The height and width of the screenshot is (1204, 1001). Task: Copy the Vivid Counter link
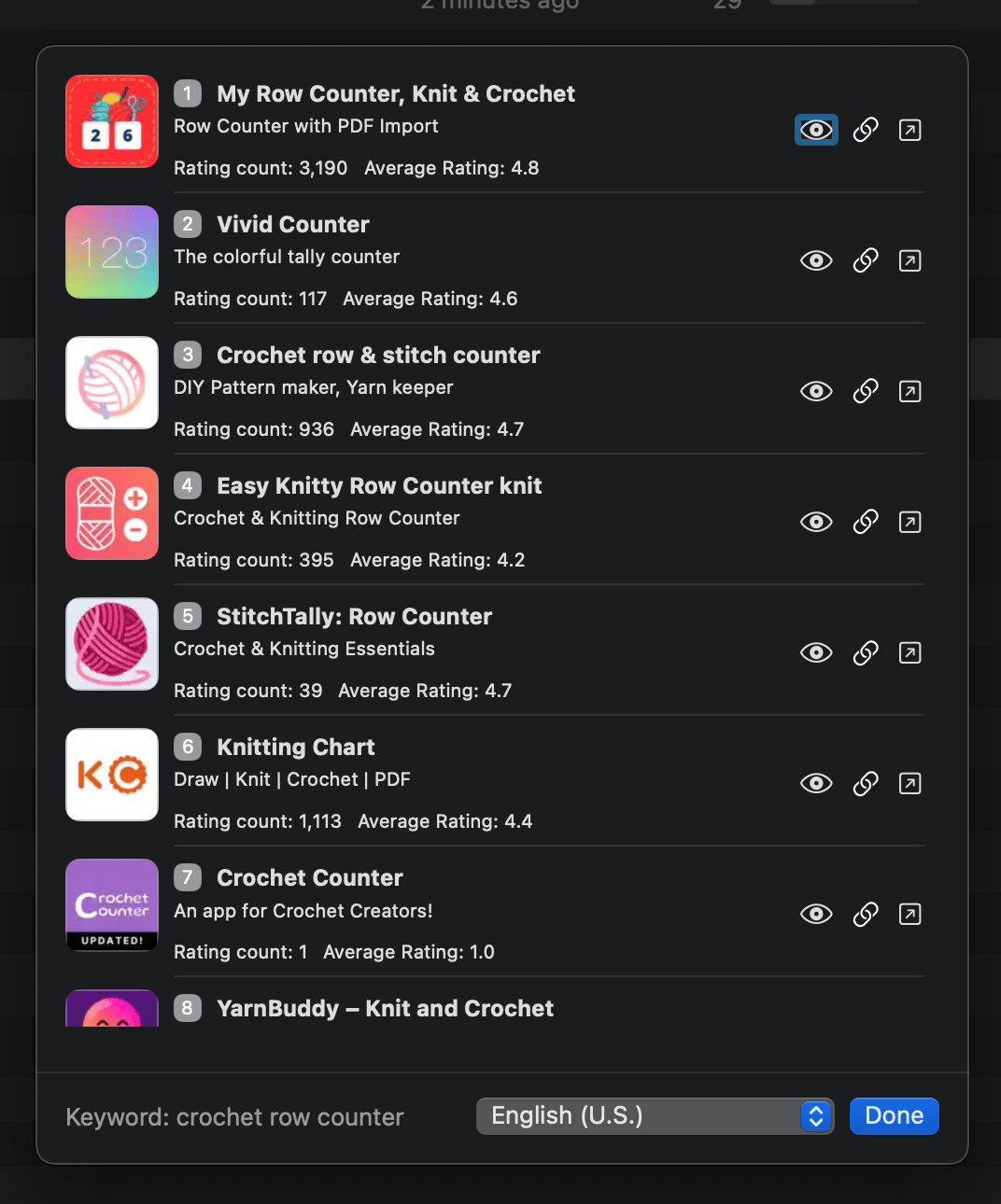pos(866,260)
